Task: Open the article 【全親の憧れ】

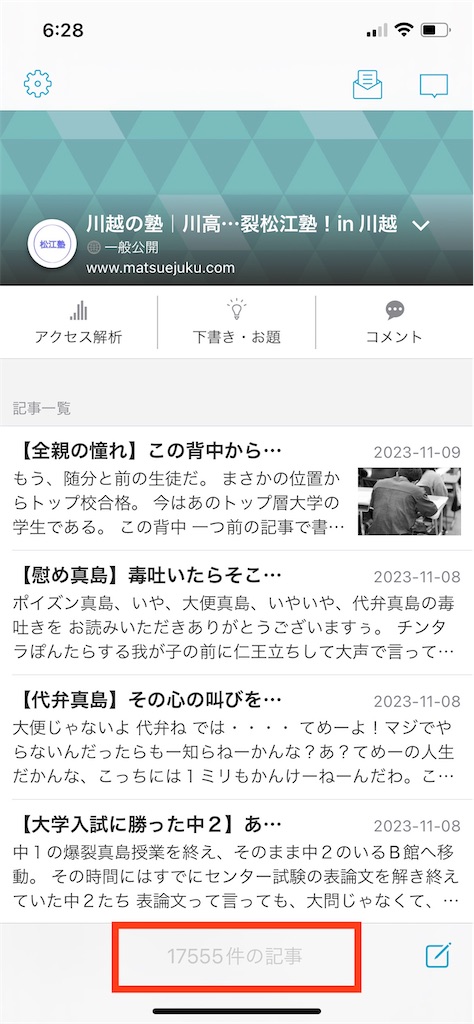Action: point(237,488)
